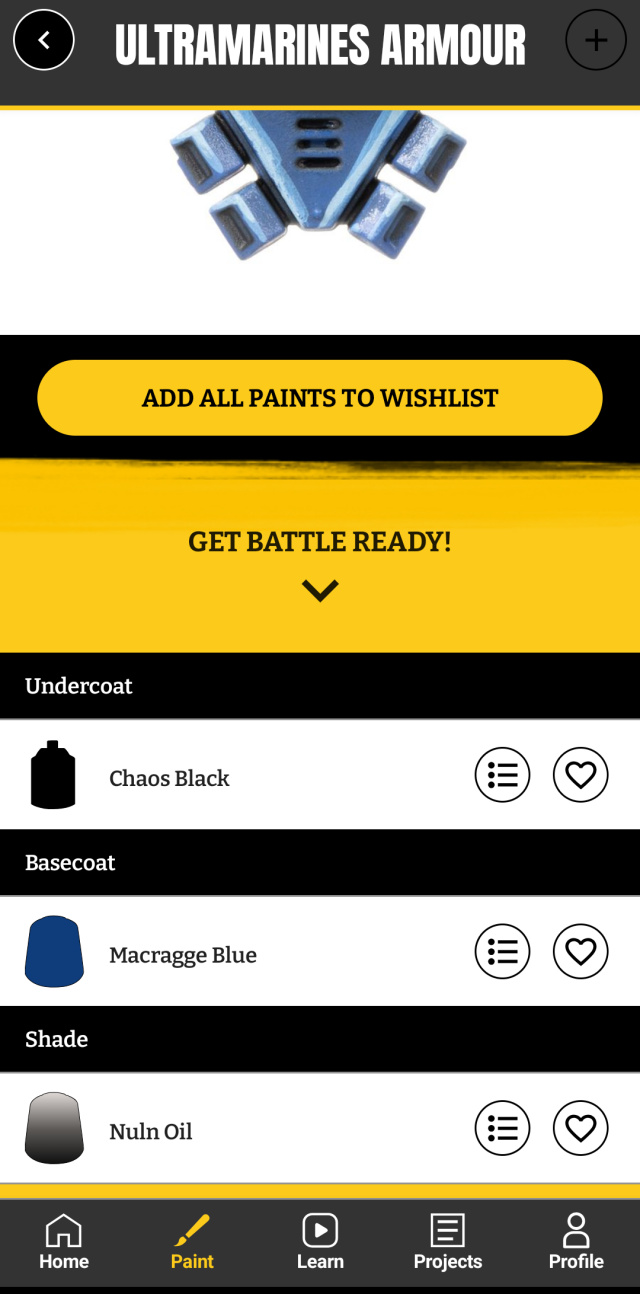This screenshot has height=1294, width=640.
Task: Add all paints to wishlist
Action: point(320,398)
